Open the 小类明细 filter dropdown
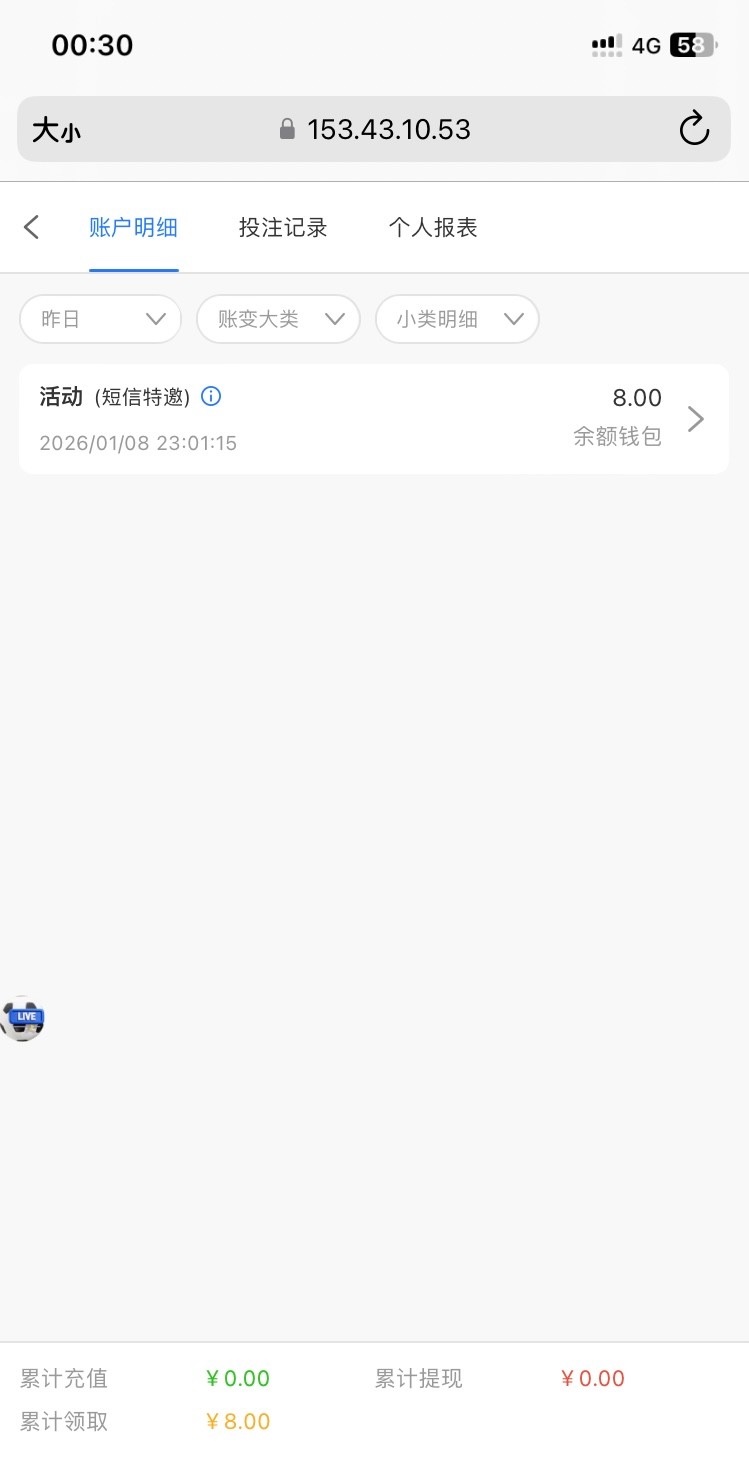Image resolution: width=749 pixels, height=1457 pixels. click(457, 319)
